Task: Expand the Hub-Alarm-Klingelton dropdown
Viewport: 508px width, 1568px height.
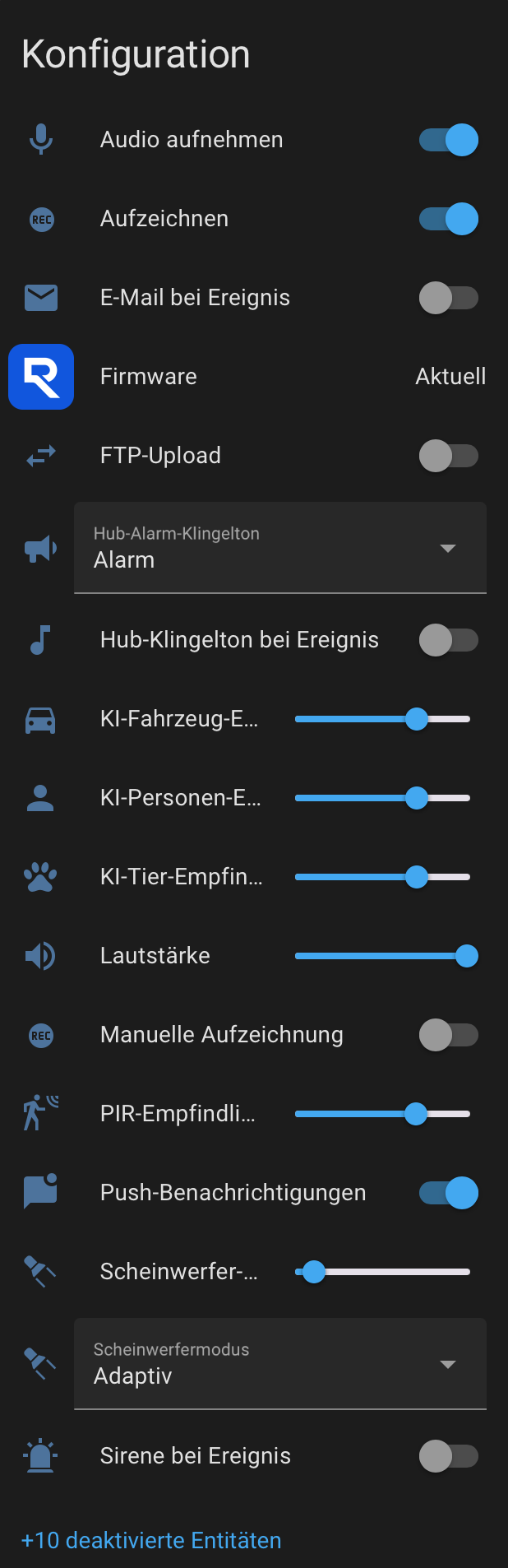Action: [280, 548]
